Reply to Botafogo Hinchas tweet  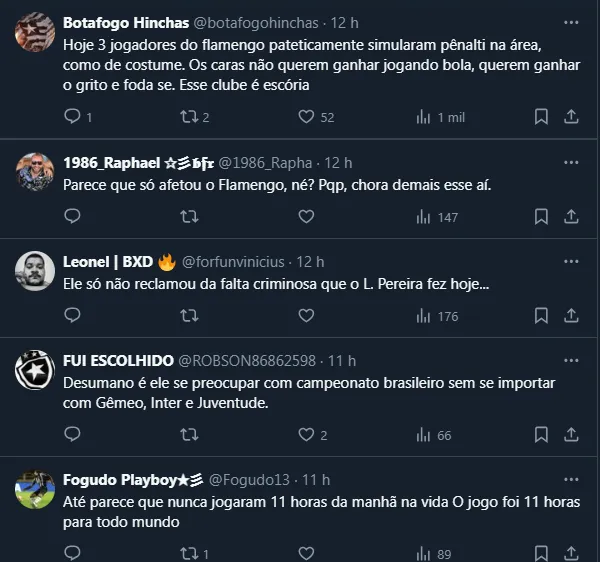pyautogui.click(x=72, y=117)
